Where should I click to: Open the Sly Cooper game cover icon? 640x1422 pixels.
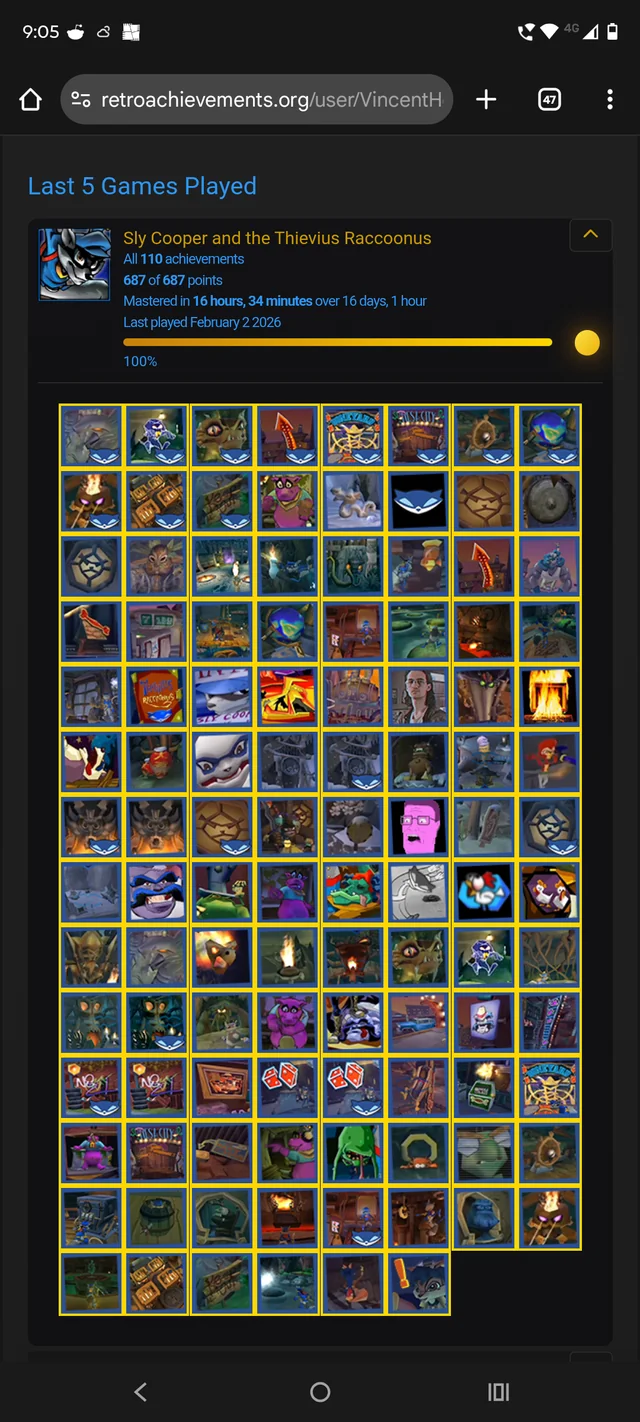pyautogui.click(x=75, y=265)
